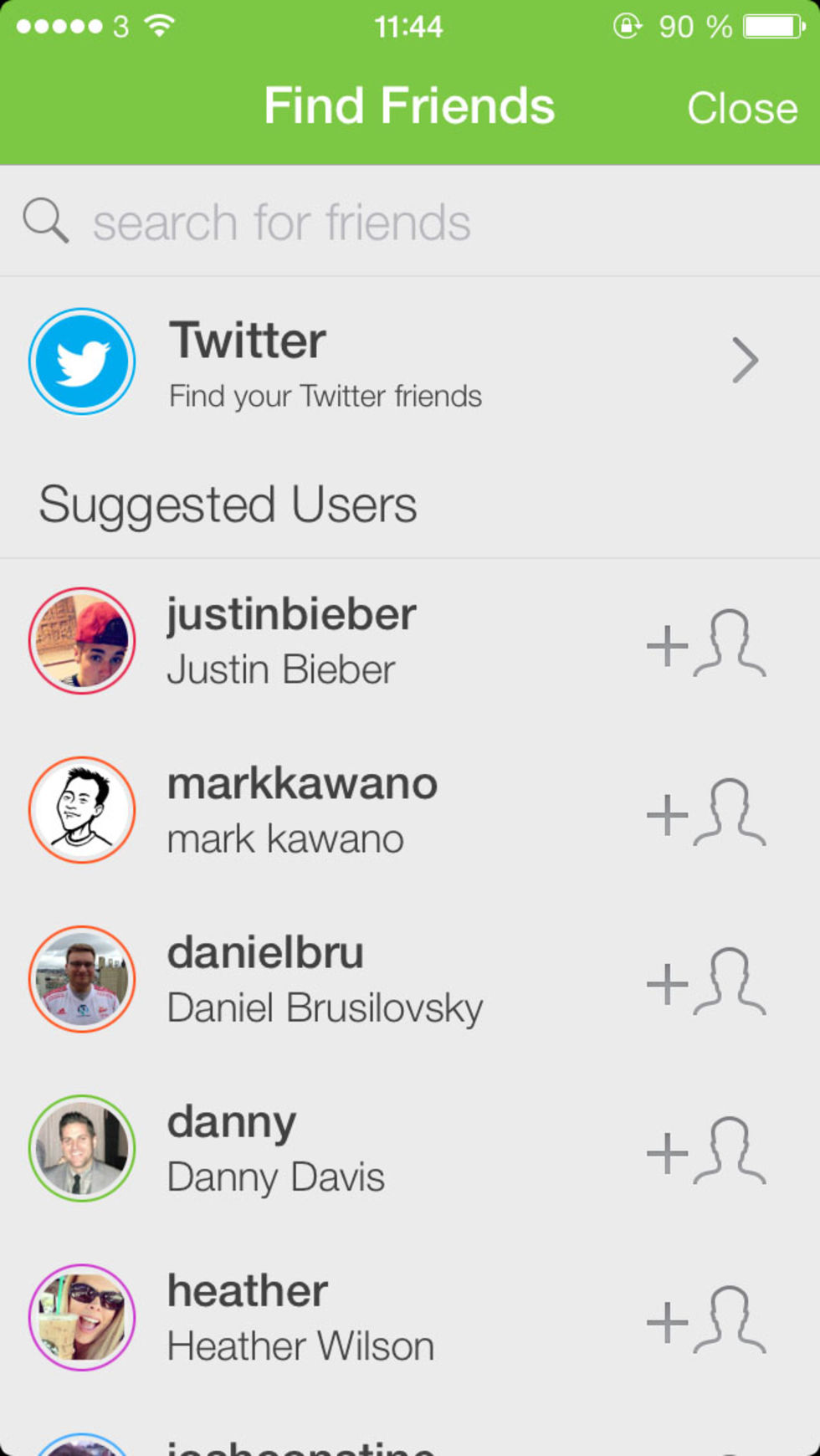Close the Find Friends screen
Screen dimensions: 820x1456
click(x=742, y=108)
